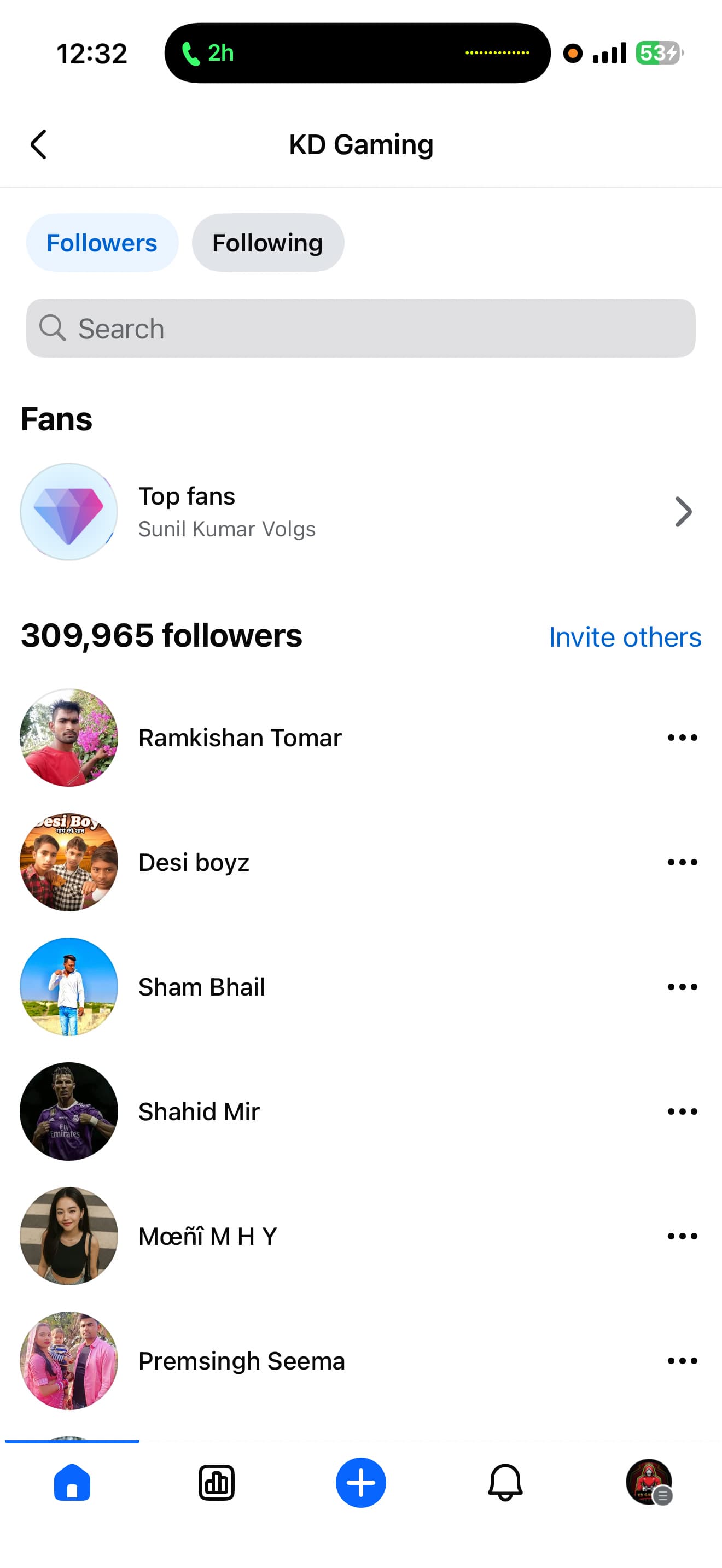Tap the Invite others link
The image size is (722, 1568).
click(625, 637)
